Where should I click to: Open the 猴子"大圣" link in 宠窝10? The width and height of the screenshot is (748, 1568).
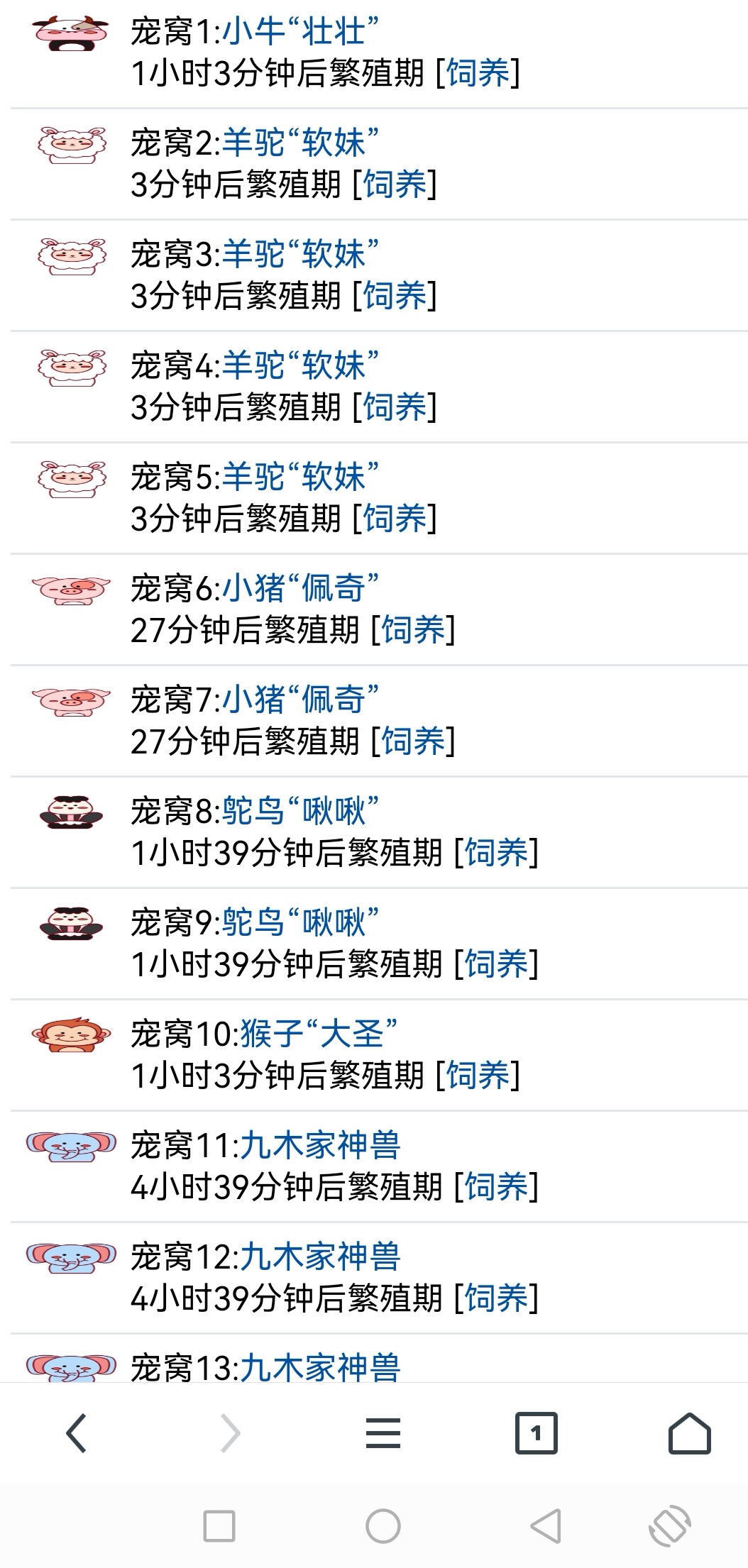(319, 1034)
